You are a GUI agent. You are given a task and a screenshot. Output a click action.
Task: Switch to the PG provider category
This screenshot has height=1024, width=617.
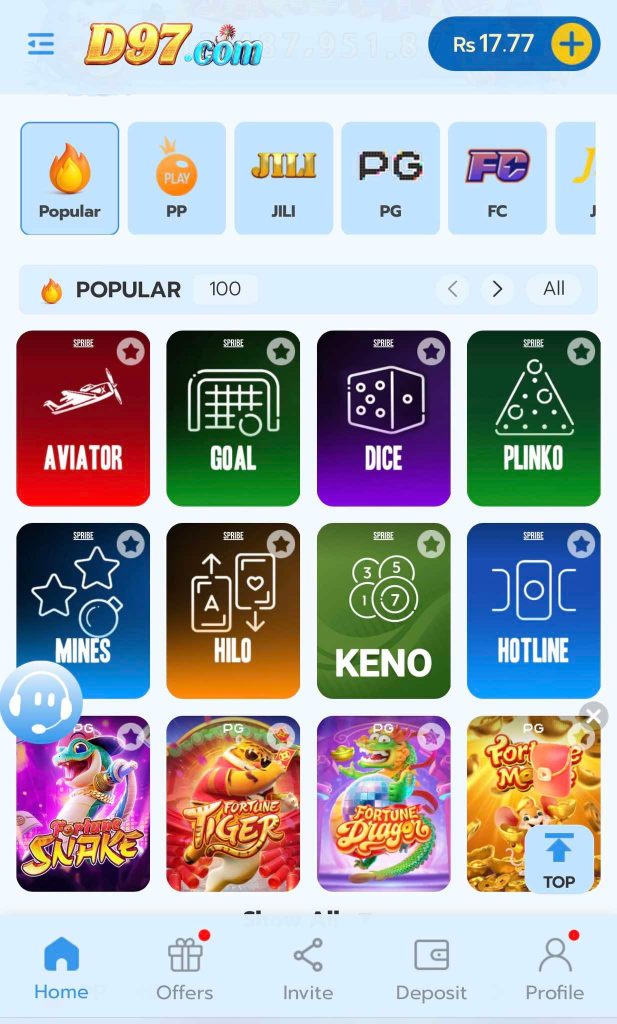(390, 178)
